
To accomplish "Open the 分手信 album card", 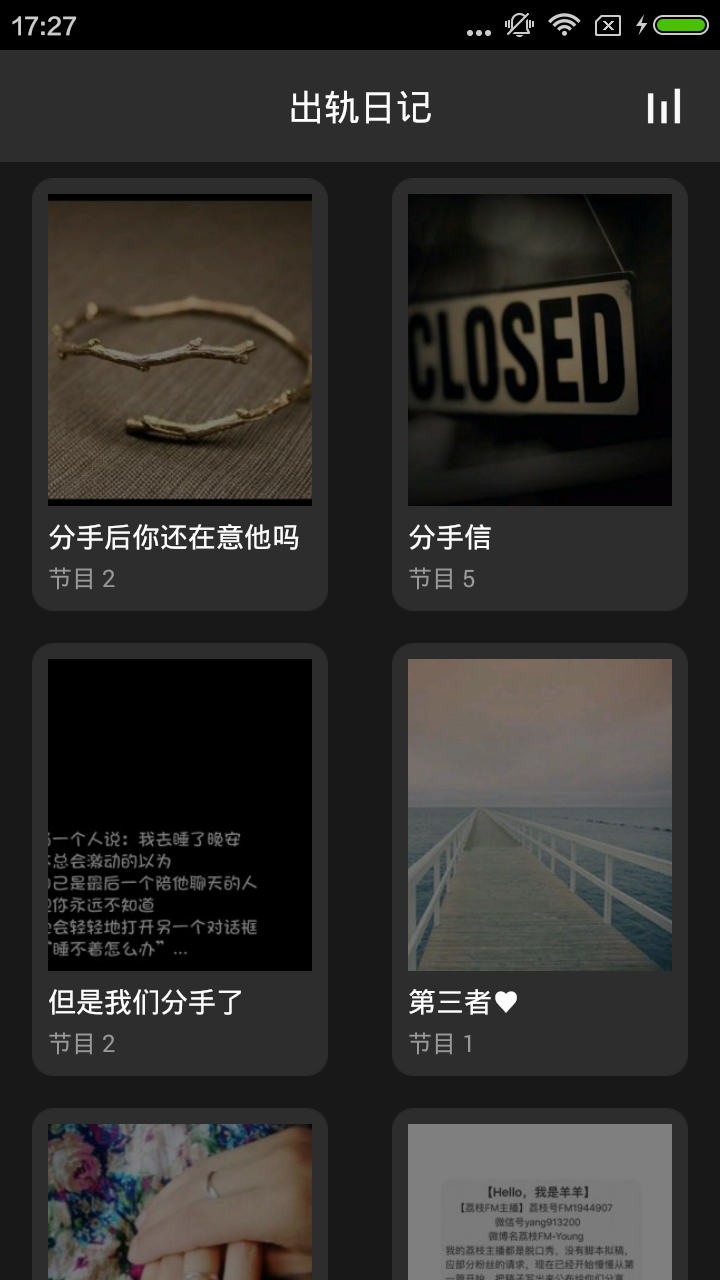I will point(540,394).
